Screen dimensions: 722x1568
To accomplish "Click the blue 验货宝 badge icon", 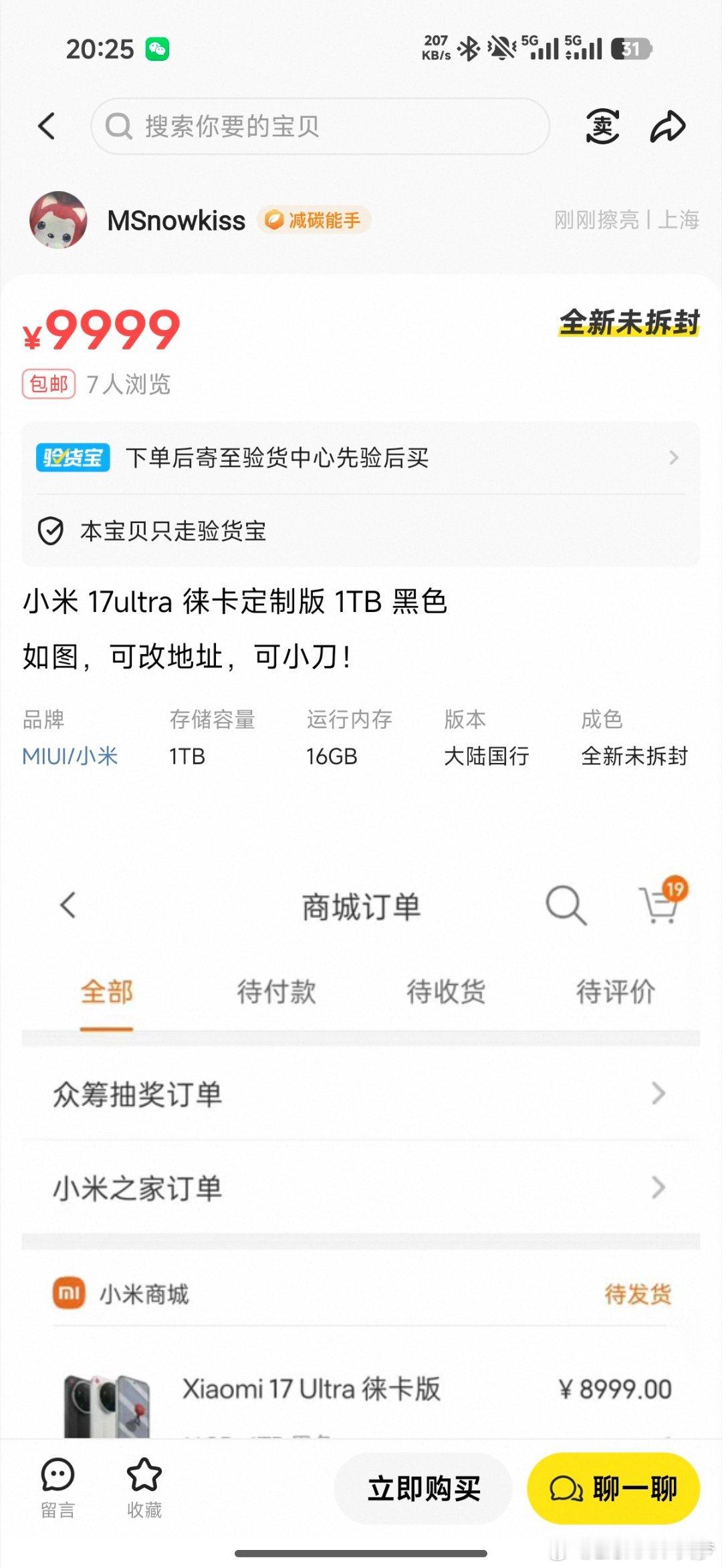I will [72, 458].
